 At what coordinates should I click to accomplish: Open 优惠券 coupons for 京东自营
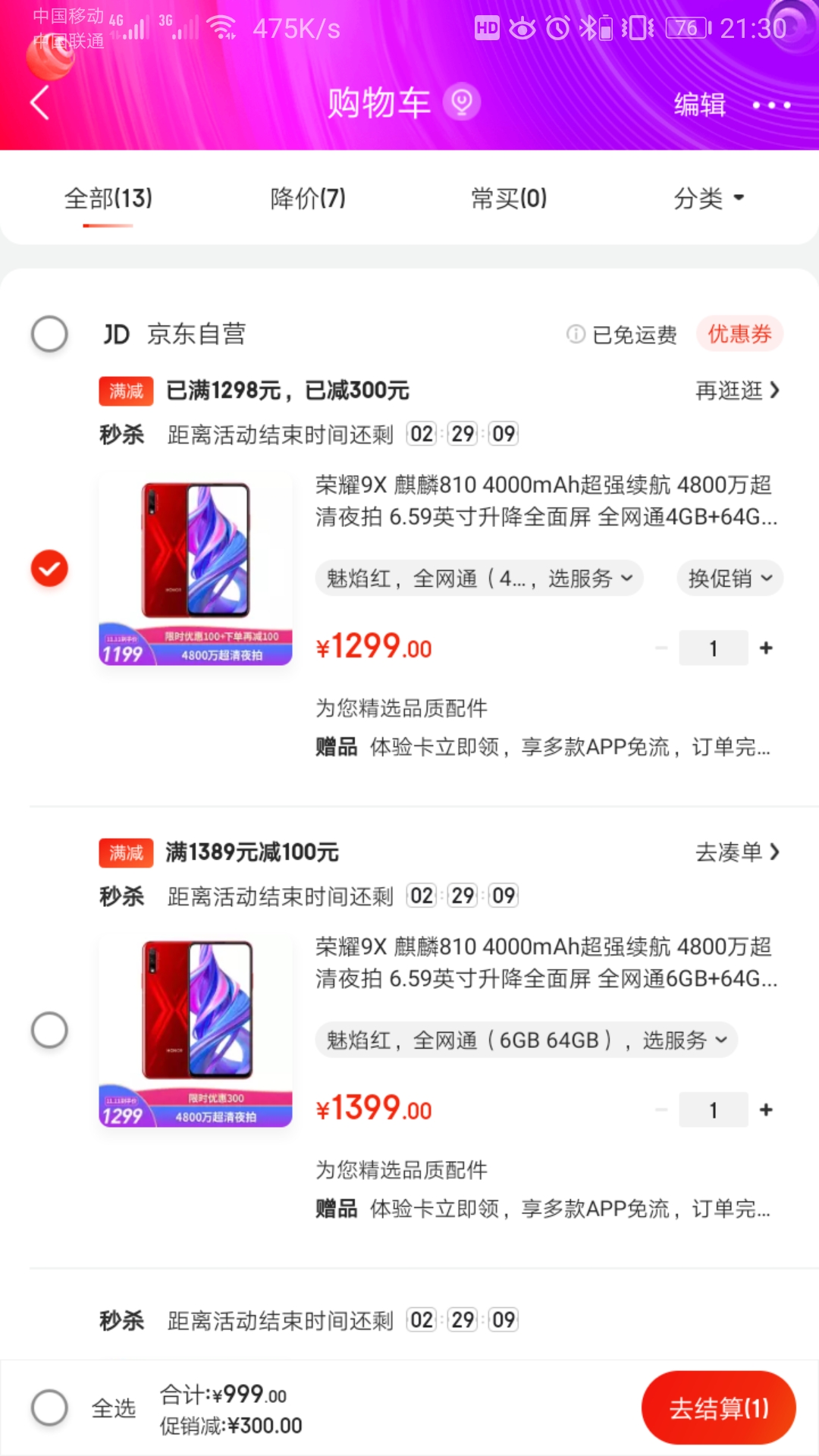739,334
